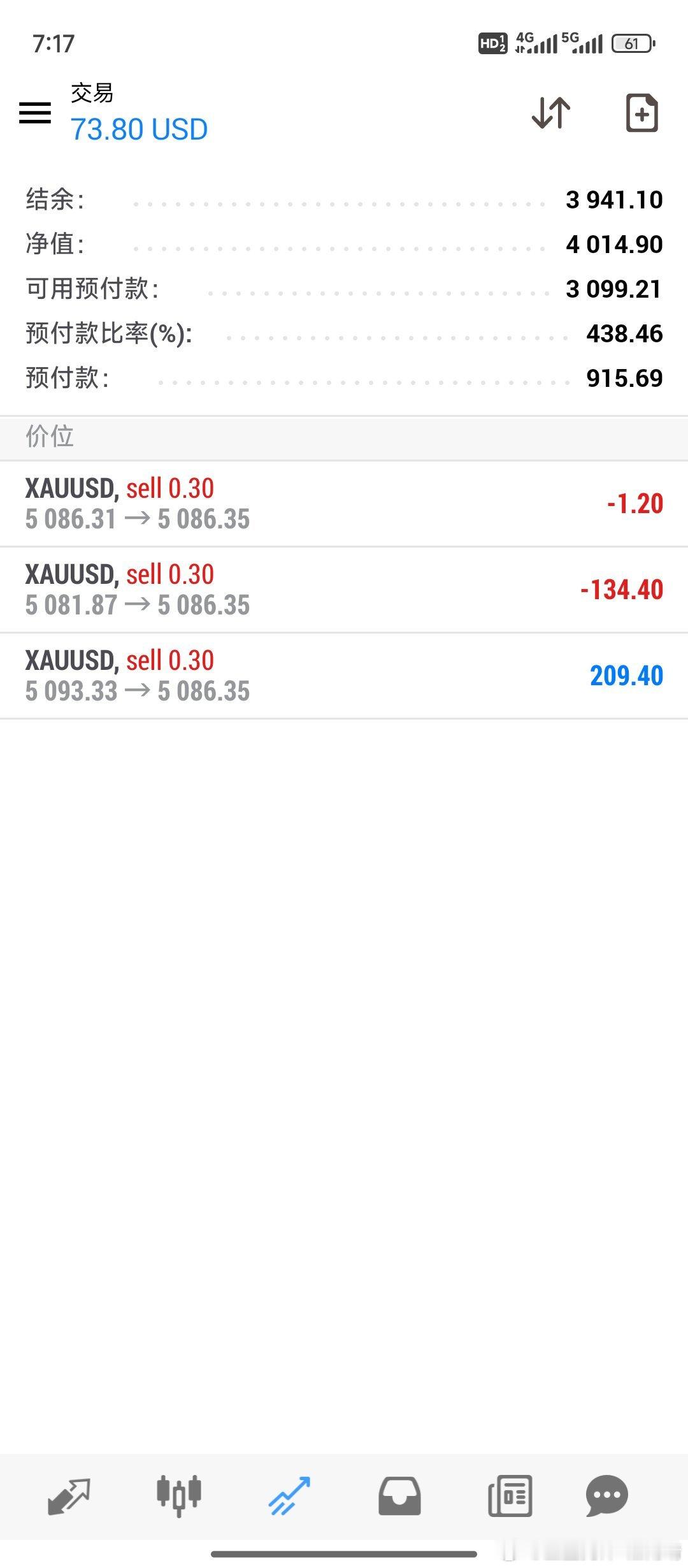The image size is (688, 1568).
Task: Switch to the candlestick chart tab
Action: coord(179,1495)
